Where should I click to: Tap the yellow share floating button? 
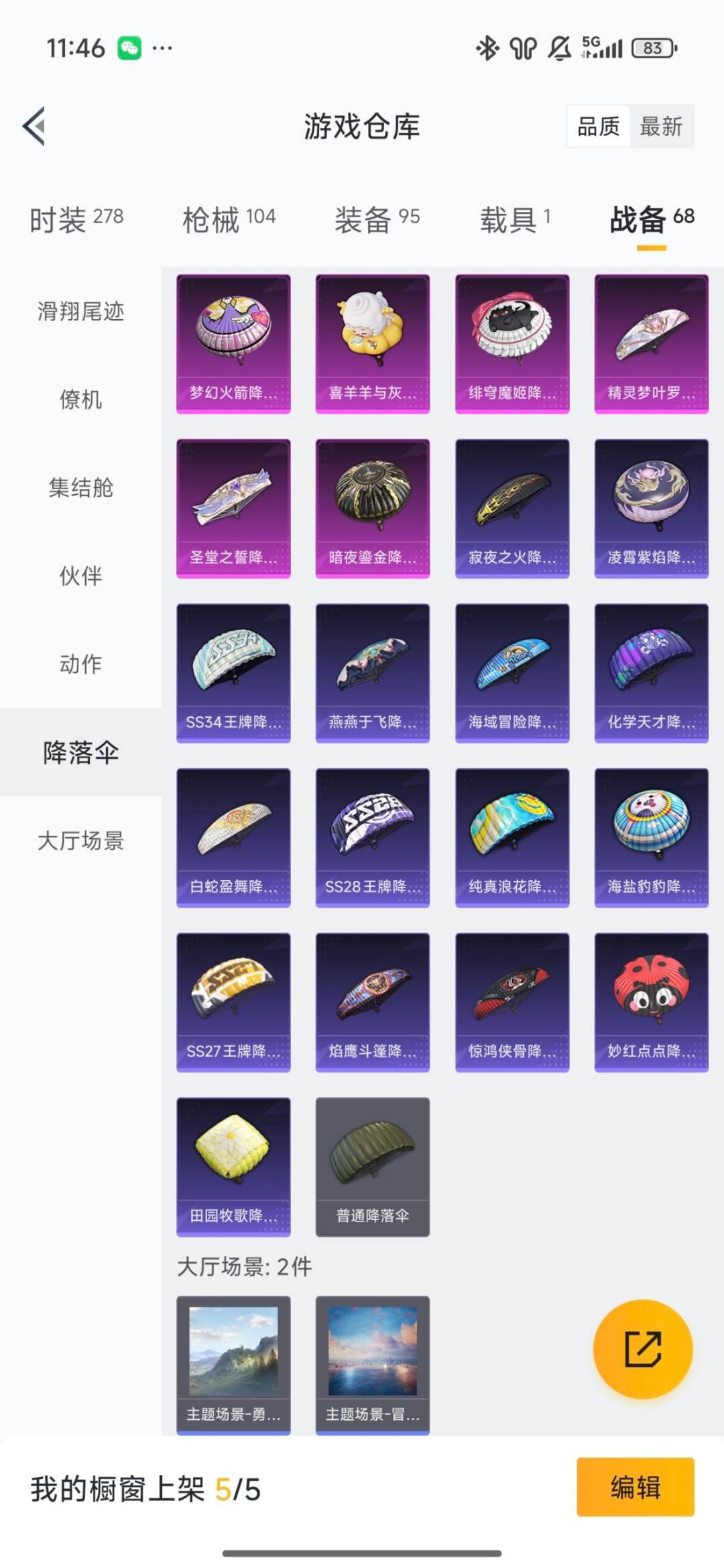coord(642,1349)
